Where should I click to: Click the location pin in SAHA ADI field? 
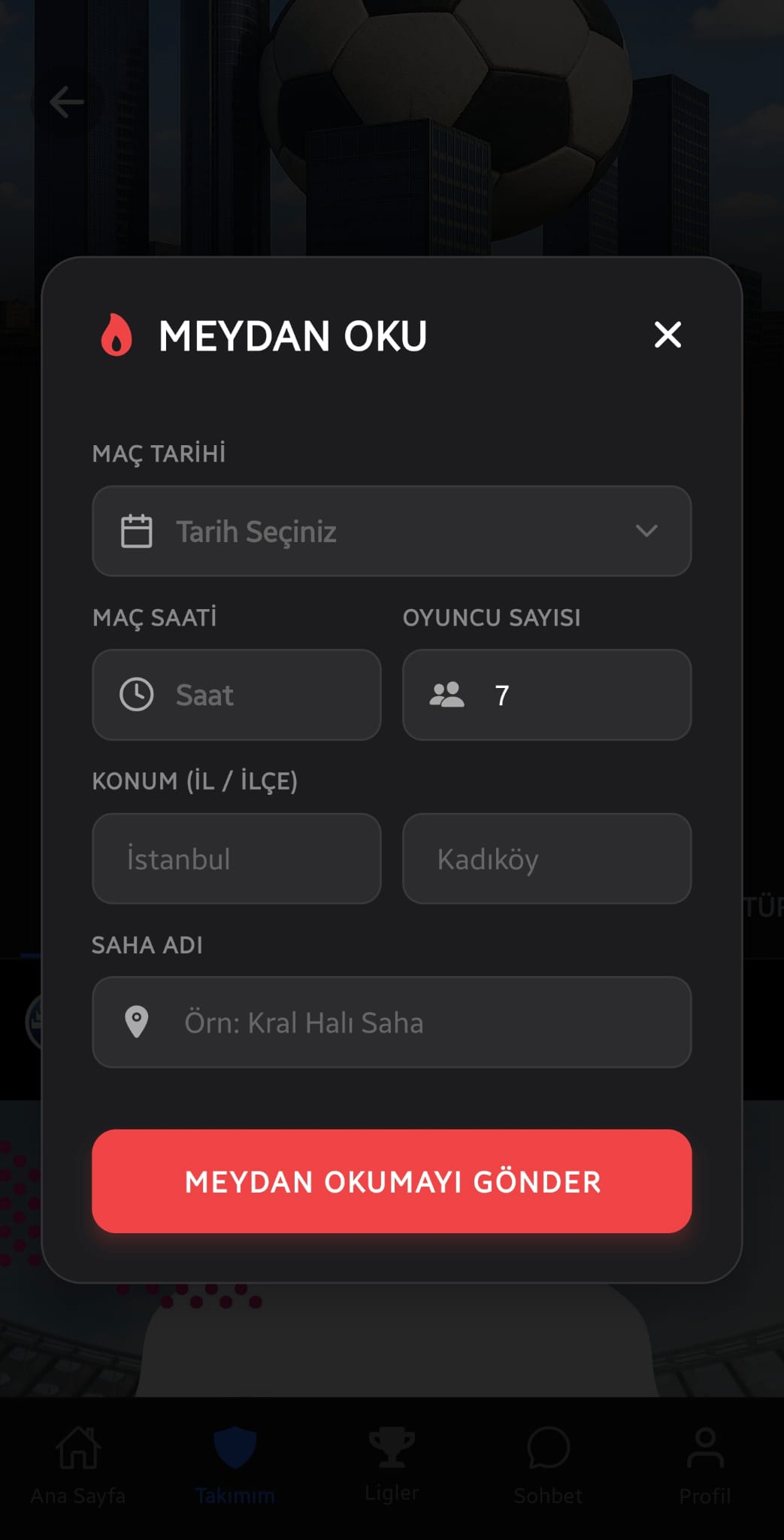coord(135,1023)
